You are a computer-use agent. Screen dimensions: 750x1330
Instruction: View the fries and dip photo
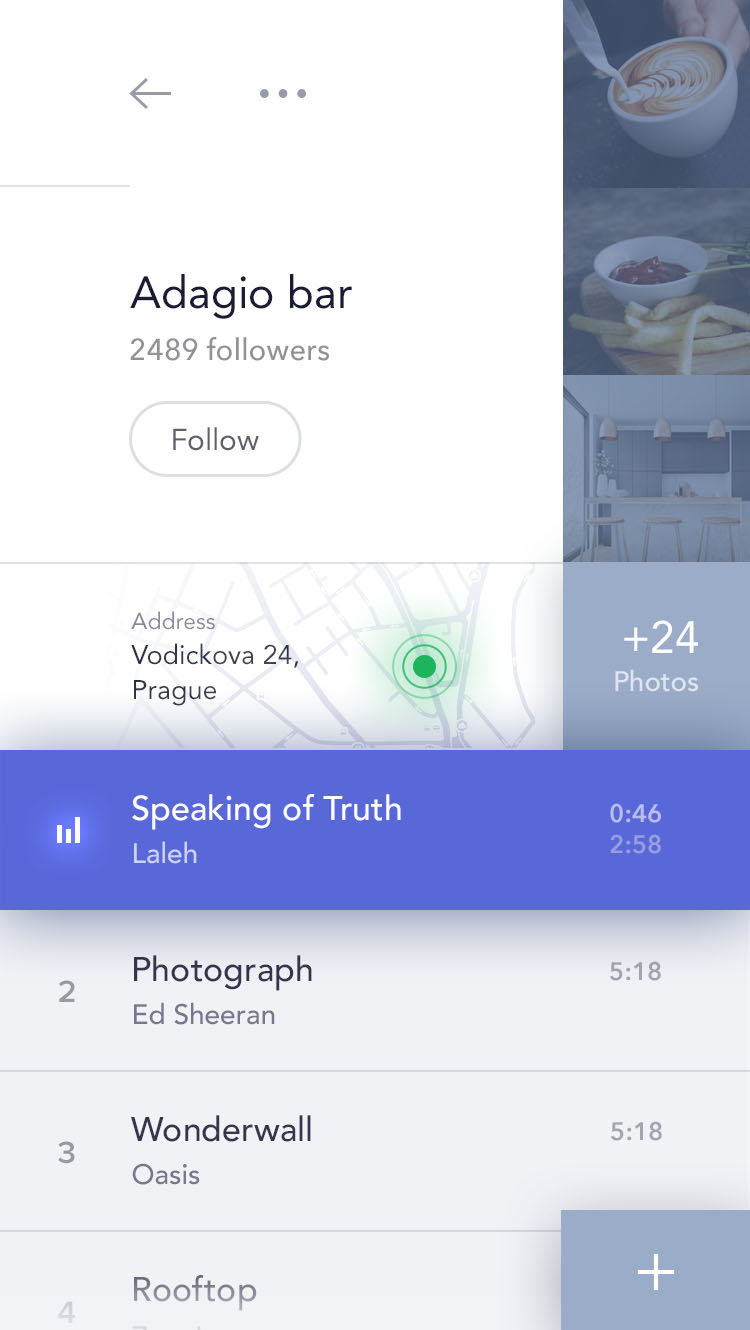(656, 282)
